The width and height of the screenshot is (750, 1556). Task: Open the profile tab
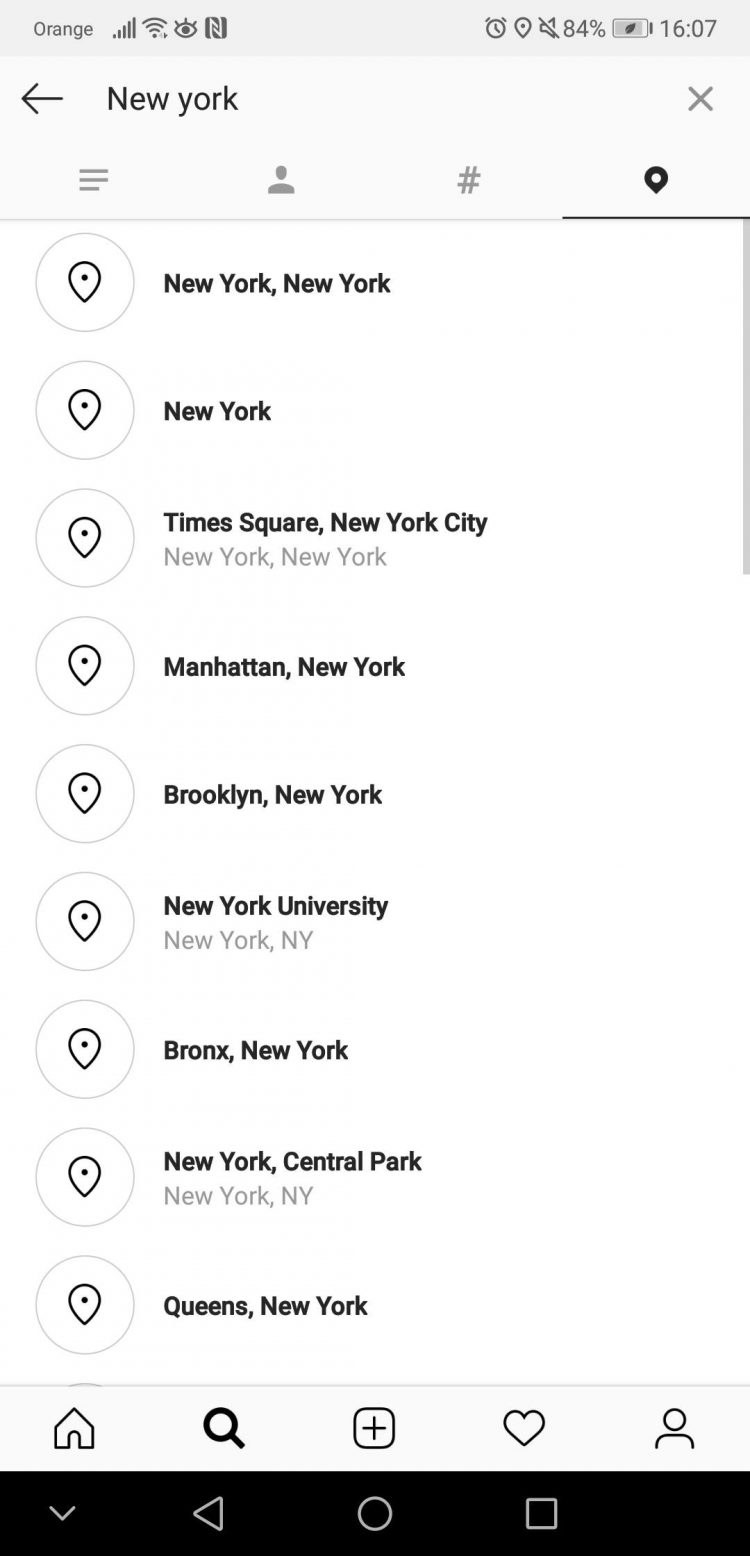click(x=674, y=1428)
